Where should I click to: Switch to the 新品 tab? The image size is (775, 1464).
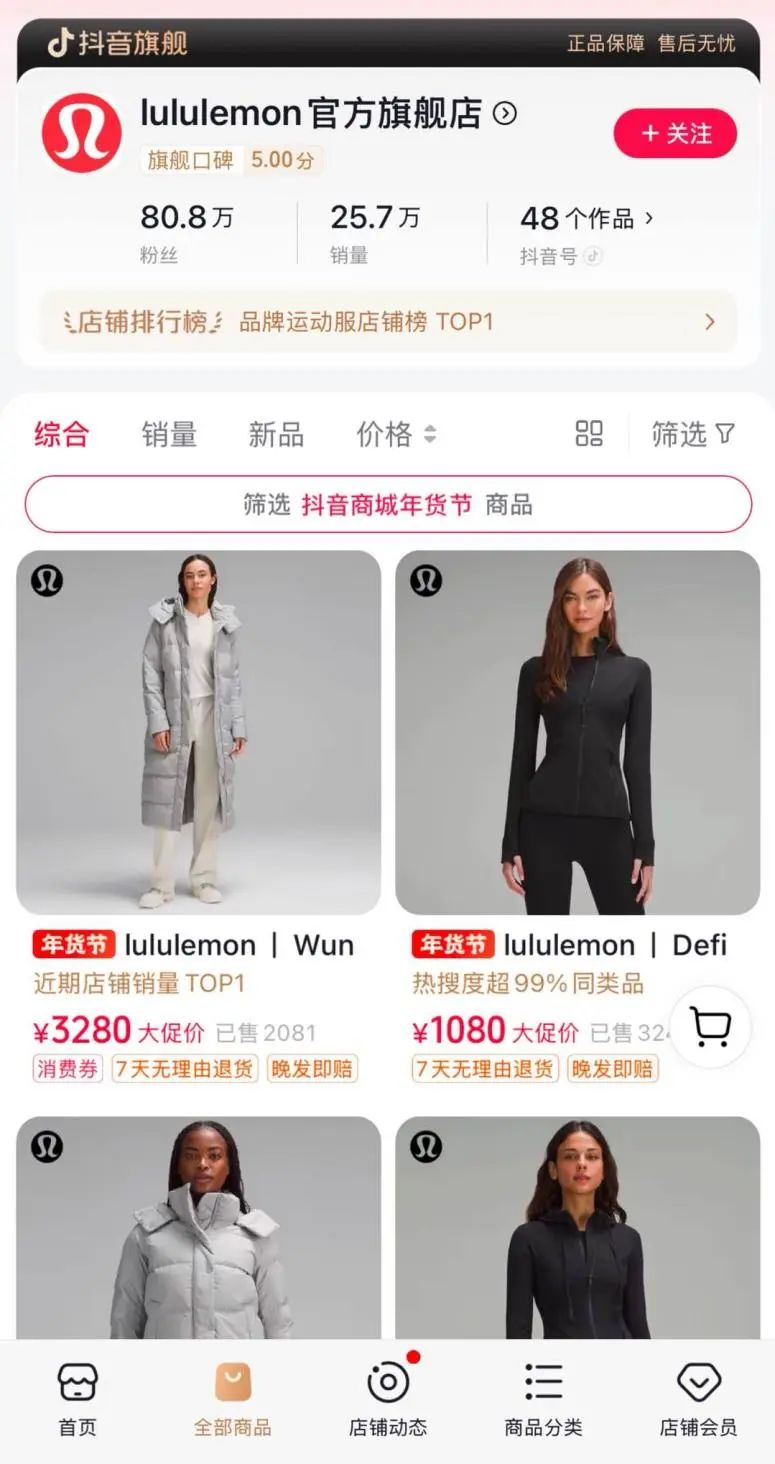(x=276, y=434)
